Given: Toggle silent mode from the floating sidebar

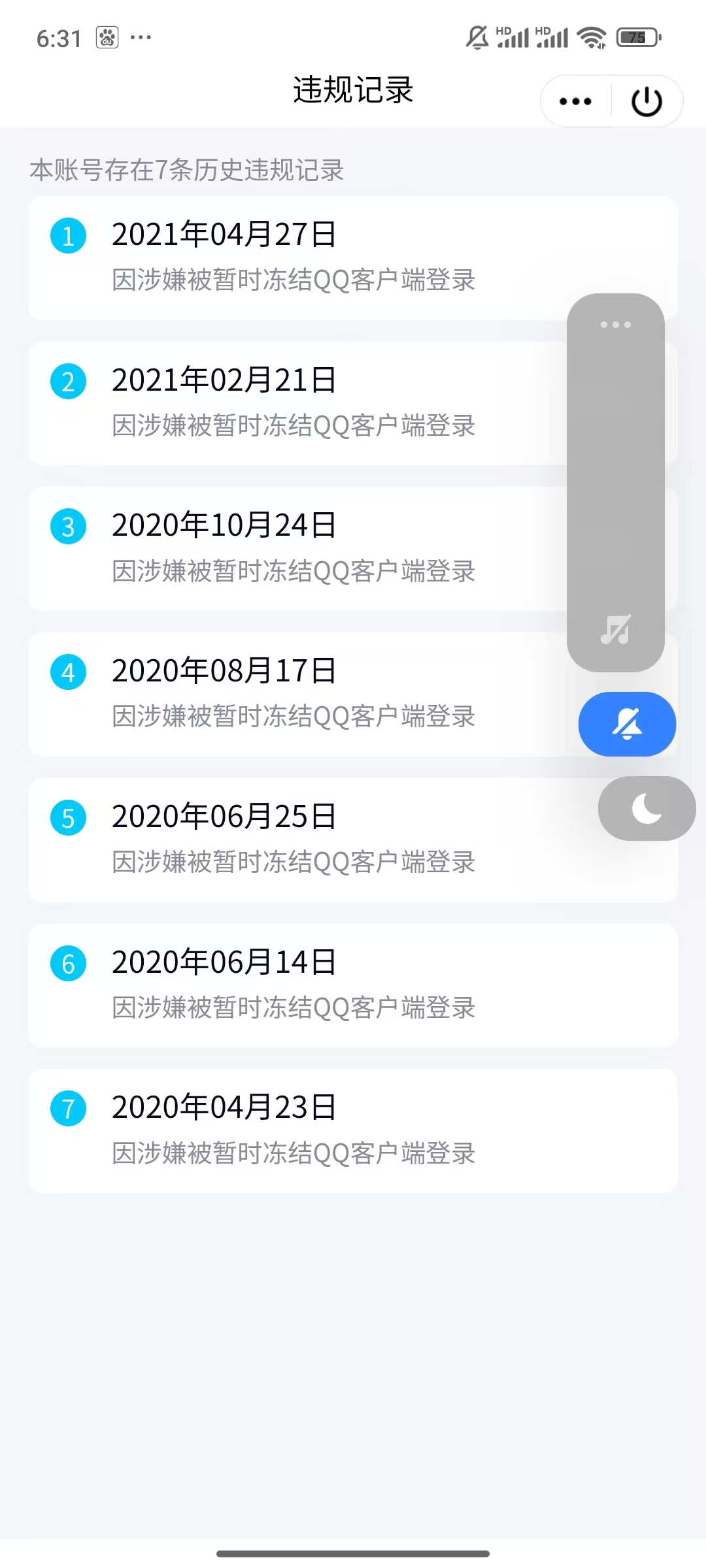Looking at the screenshot, I should (x=626, y=724).
